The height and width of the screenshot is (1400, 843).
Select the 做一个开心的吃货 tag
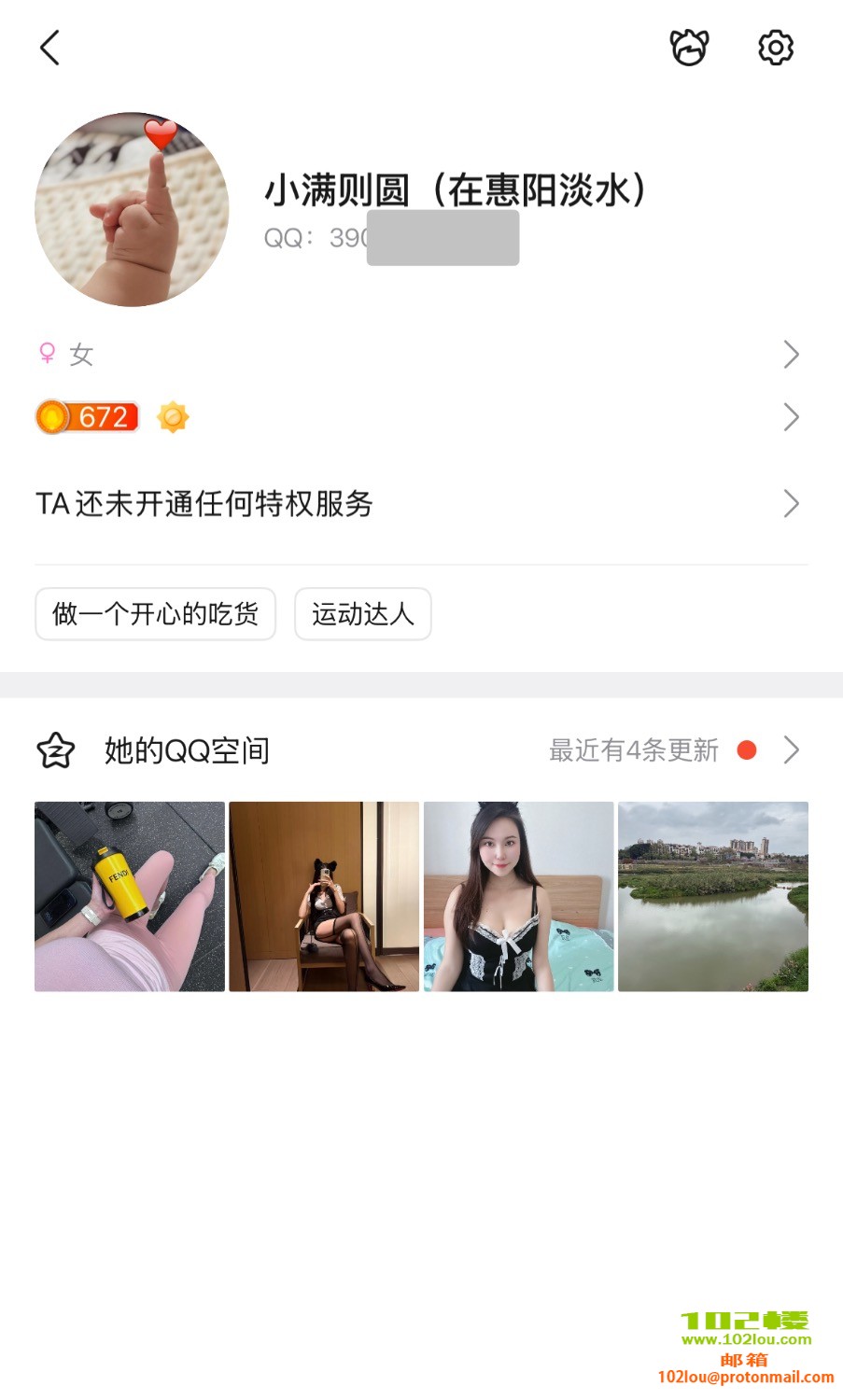pyautogui.click(x=155, y=614)
